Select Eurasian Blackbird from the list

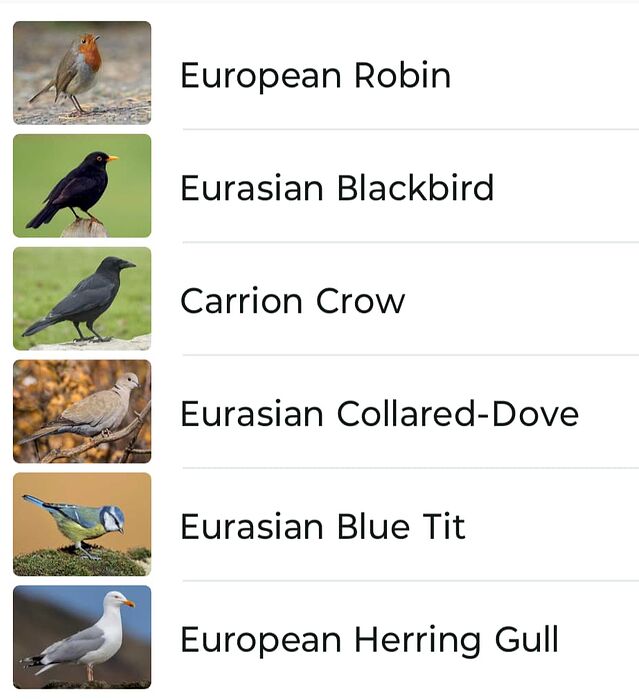pyautogui.click(x=336, y=188)
